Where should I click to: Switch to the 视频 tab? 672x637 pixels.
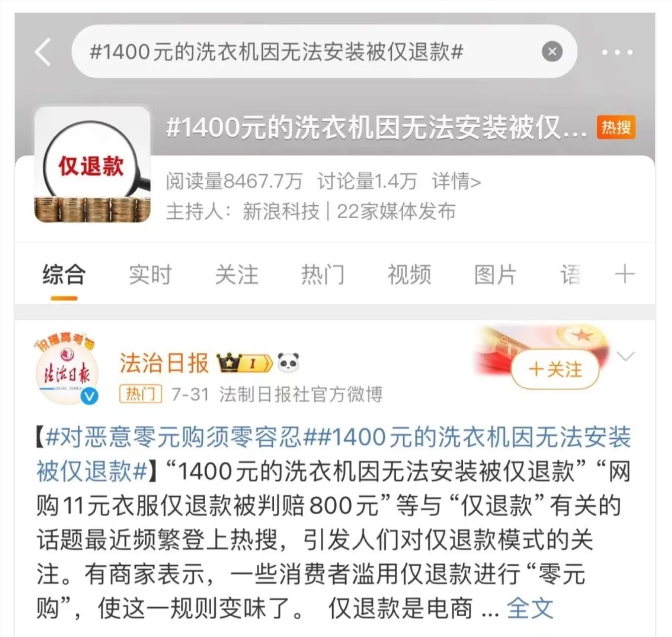point(409,275)
